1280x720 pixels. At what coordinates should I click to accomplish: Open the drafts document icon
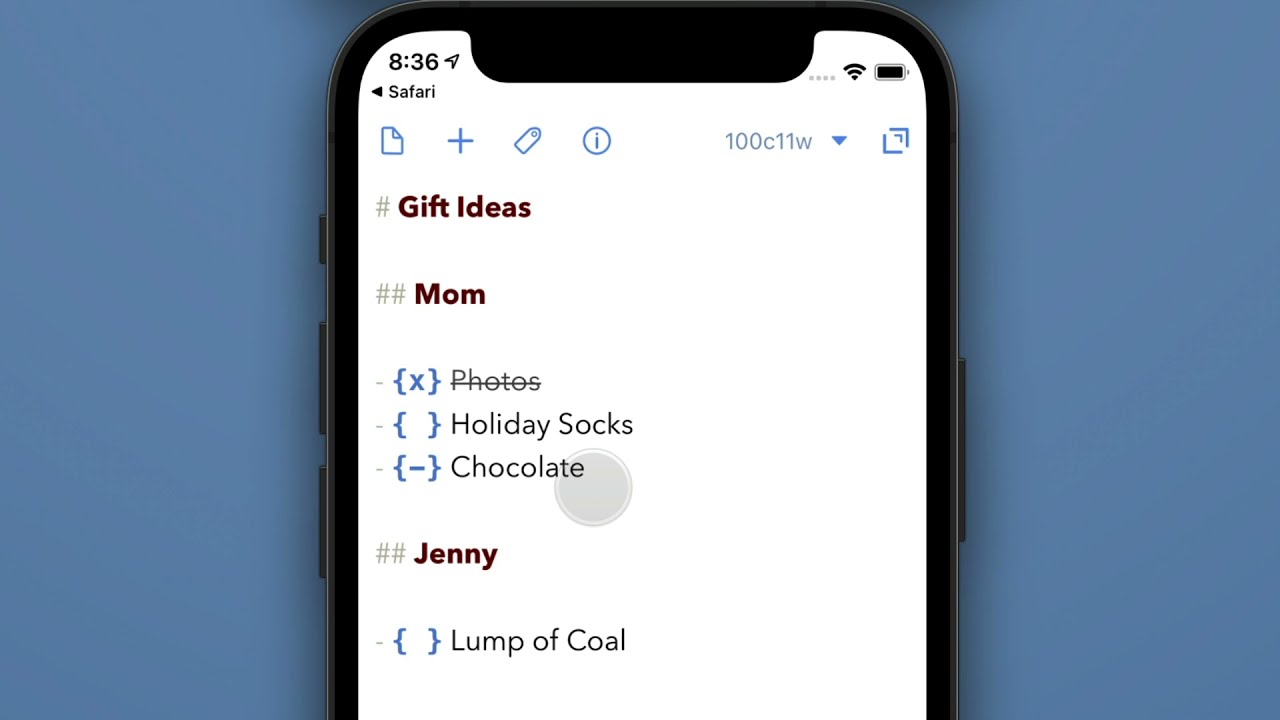pos(392,141)
